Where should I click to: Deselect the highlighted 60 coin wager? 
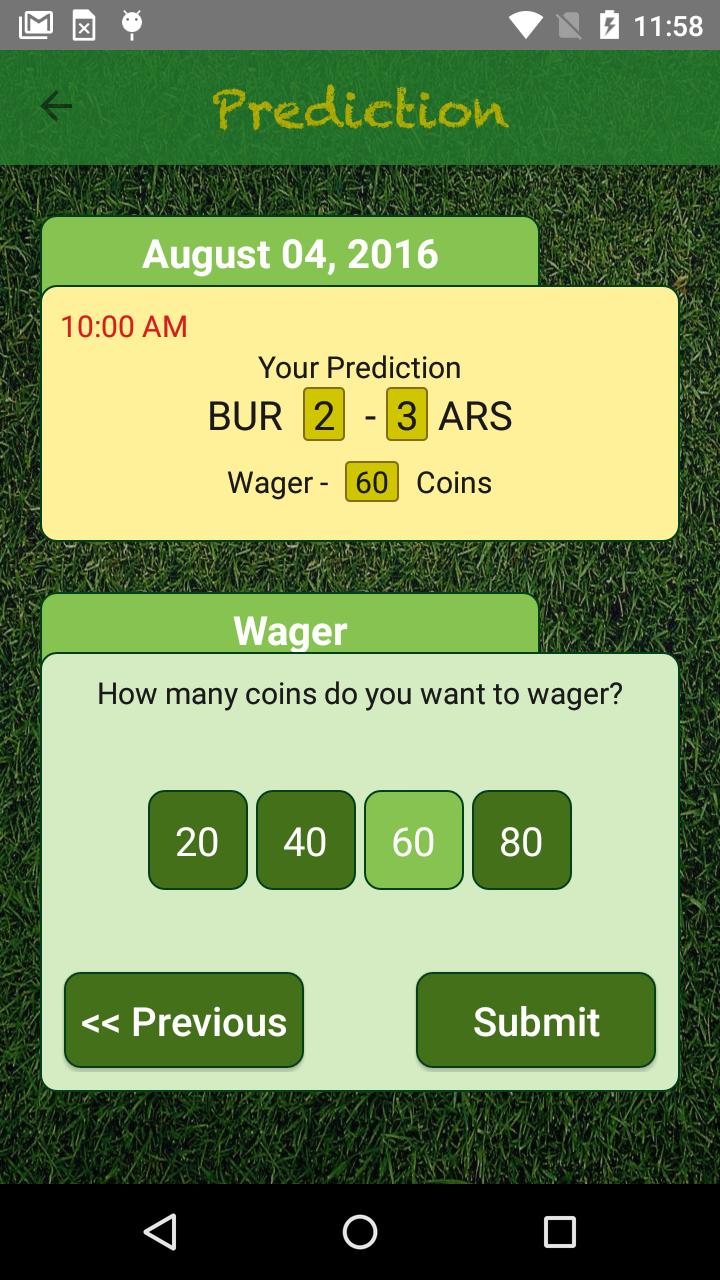click(413, 840)
